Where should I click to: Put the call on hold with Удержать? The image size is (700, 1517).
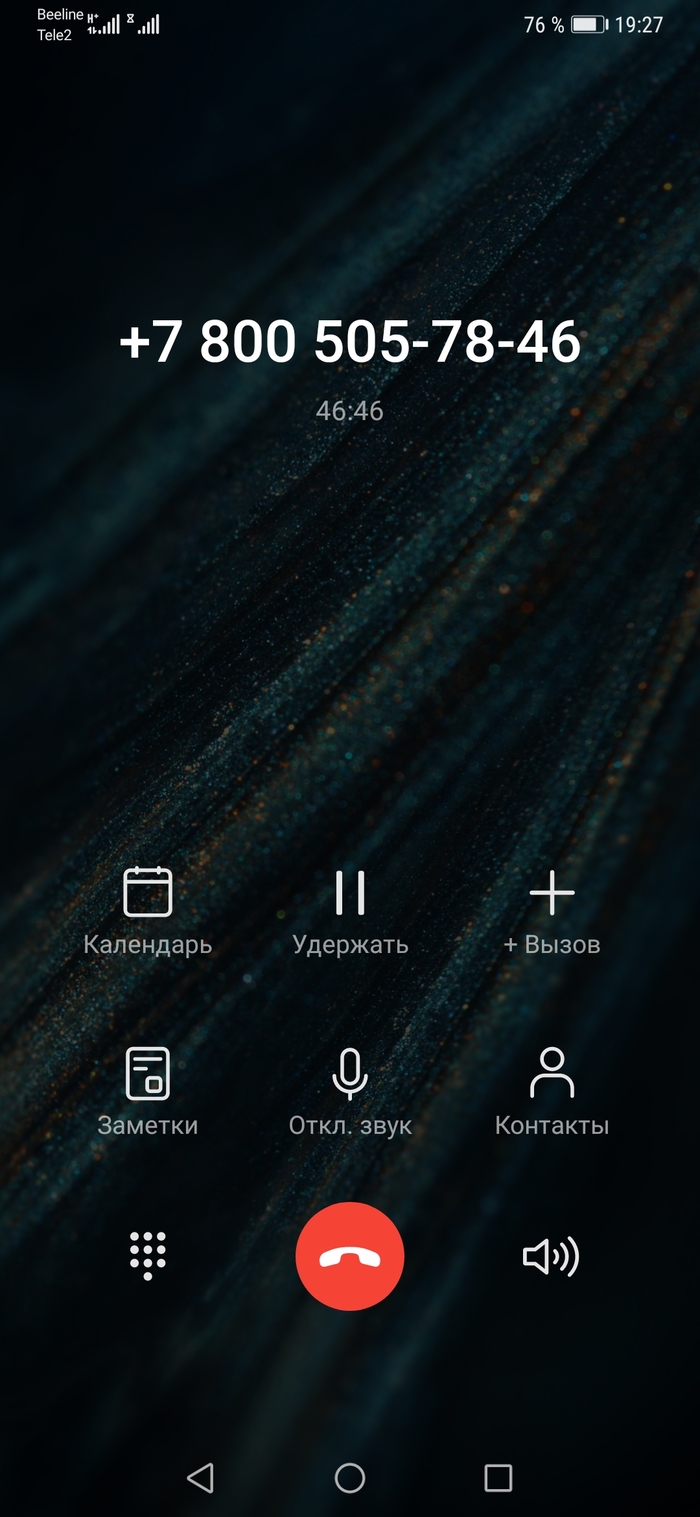[350, 893]
